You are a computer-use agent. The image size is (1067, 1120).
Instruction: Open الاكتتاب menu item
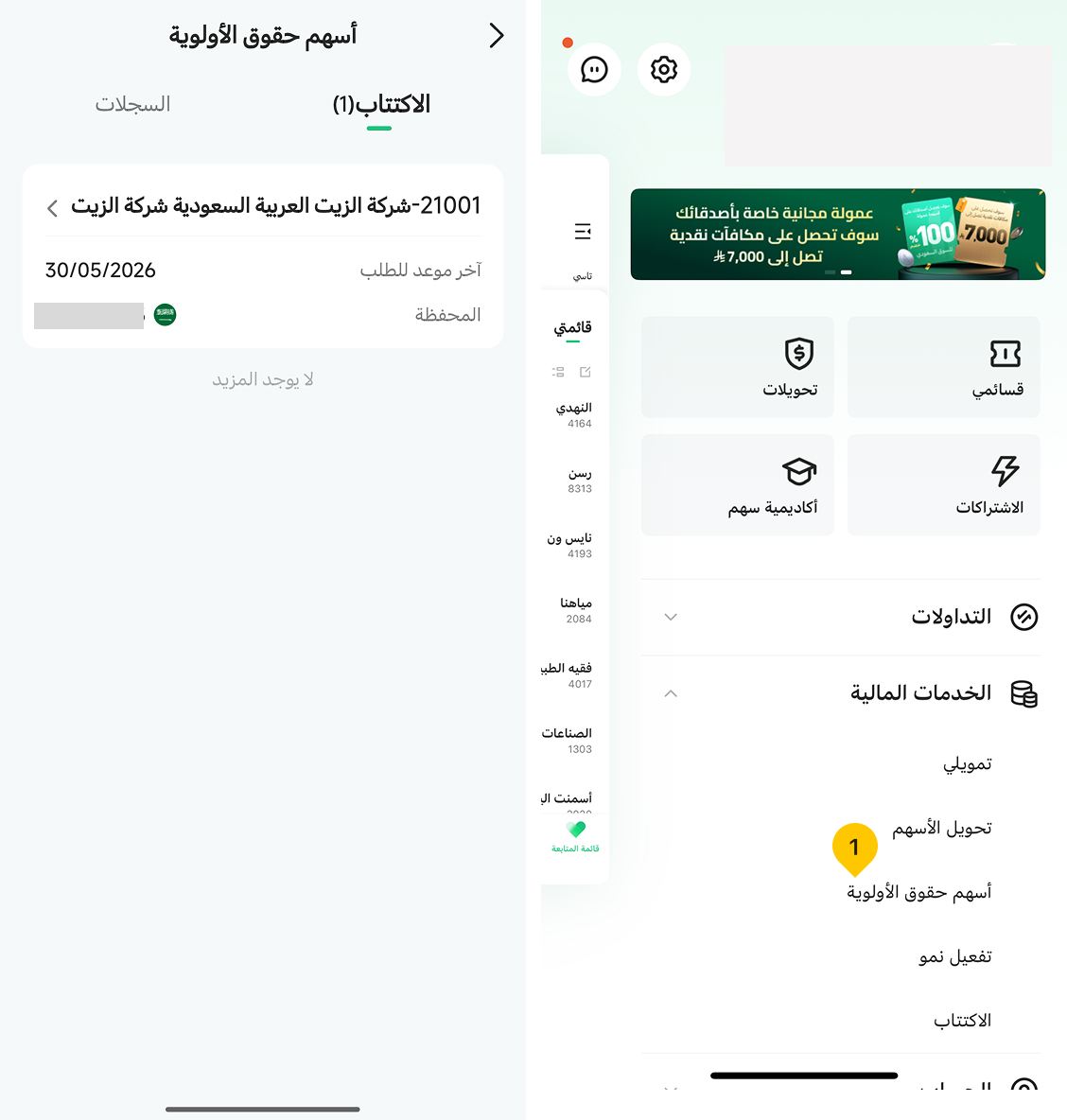[x=962, y=1021]
